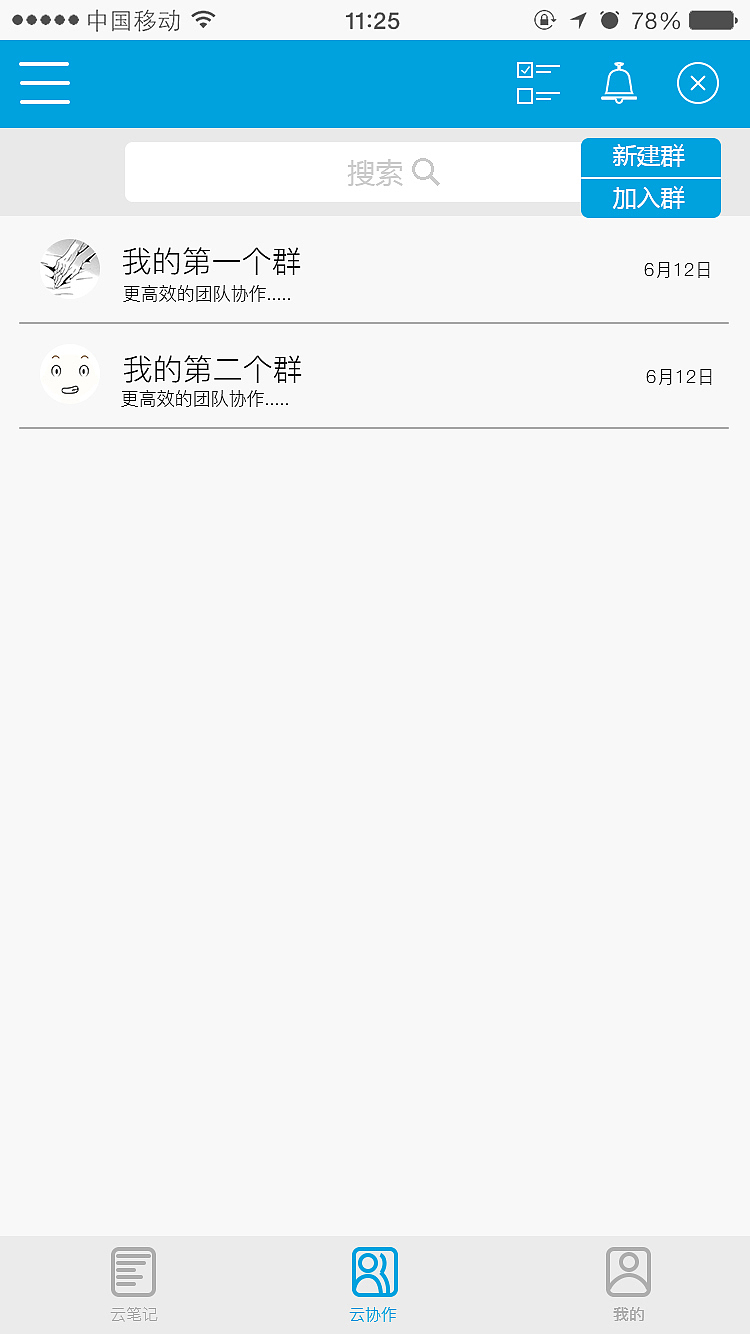
Task: Tap the orientation lock icon in status bar
Action: click(545, 19)
